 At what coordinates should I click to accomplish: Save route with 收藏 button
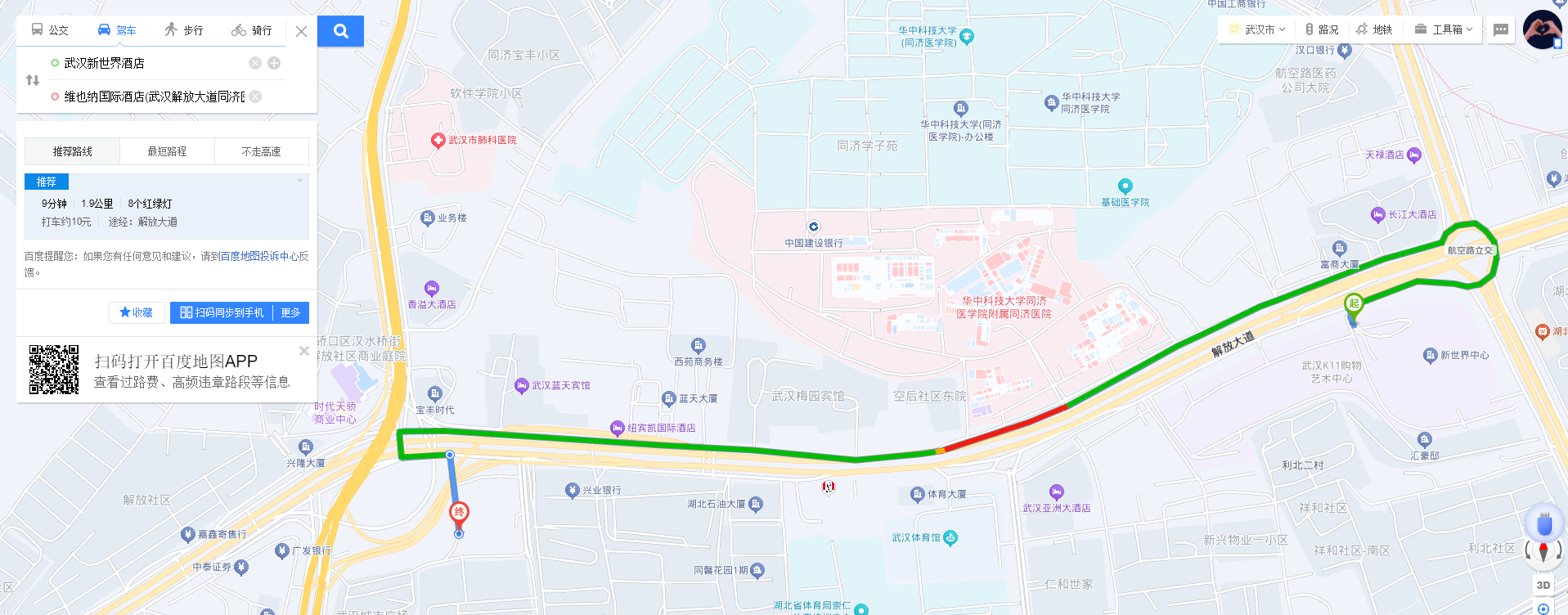click(136, 312)
